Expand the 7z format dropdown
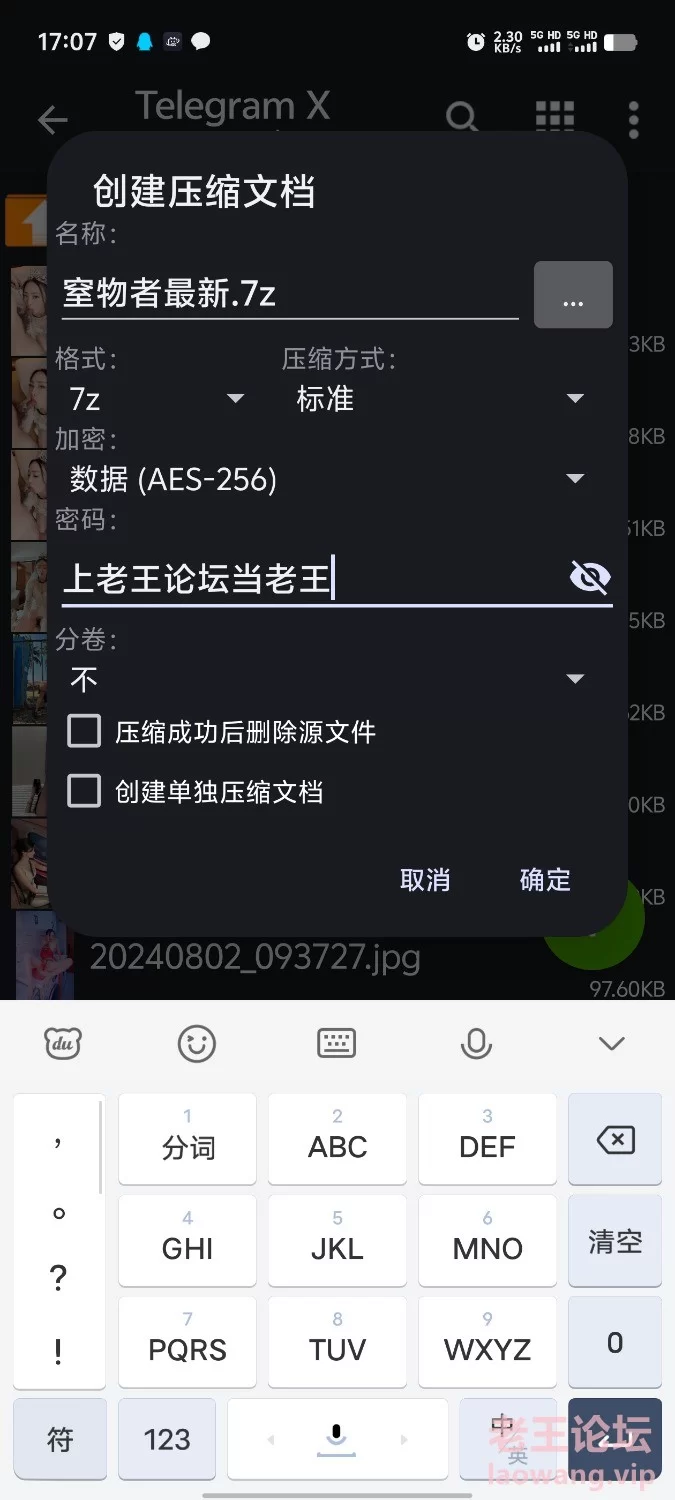The width and height of the screenshot is (675, 1500). tap(157, 399)
